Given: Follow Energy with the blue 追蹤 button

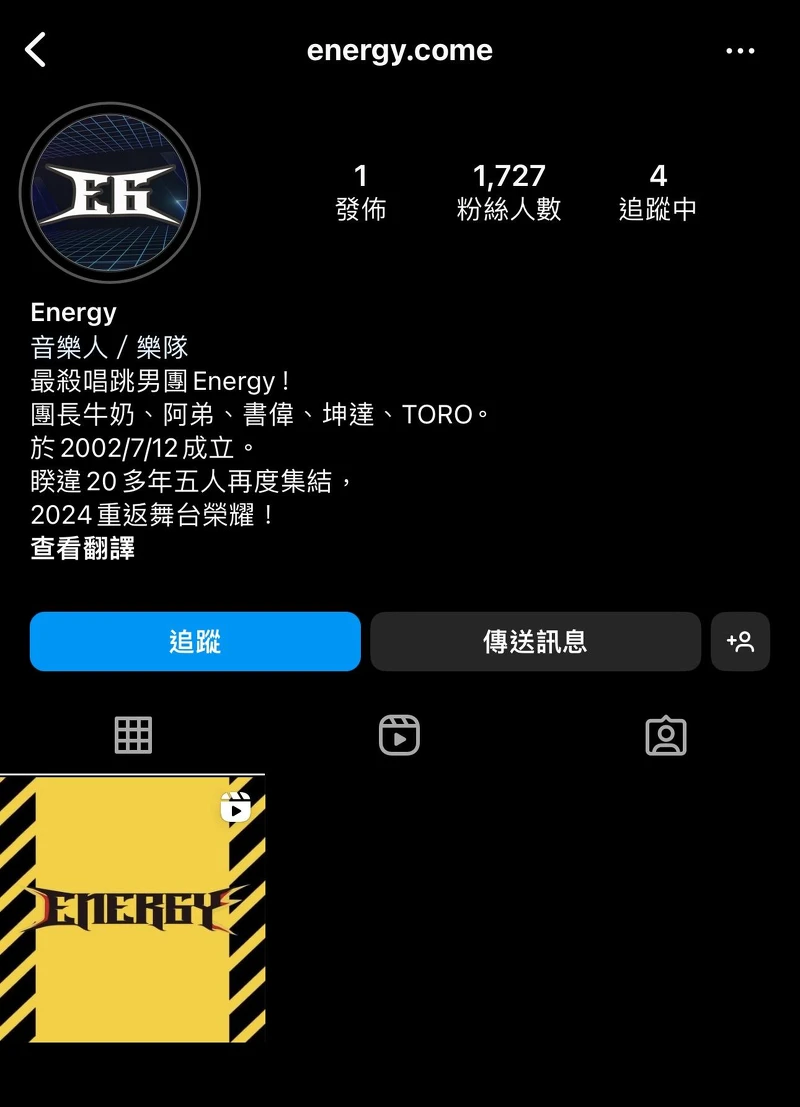Looking at the screenshot, I should coord(195,641).
